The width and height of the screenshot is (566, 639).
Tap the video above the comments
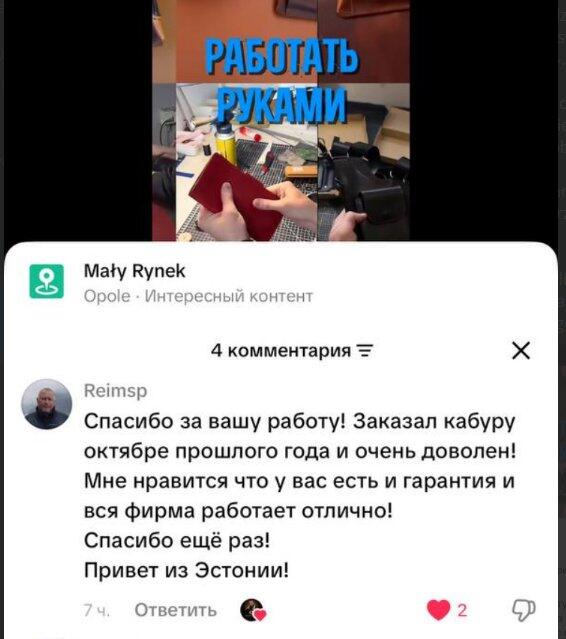281,121
